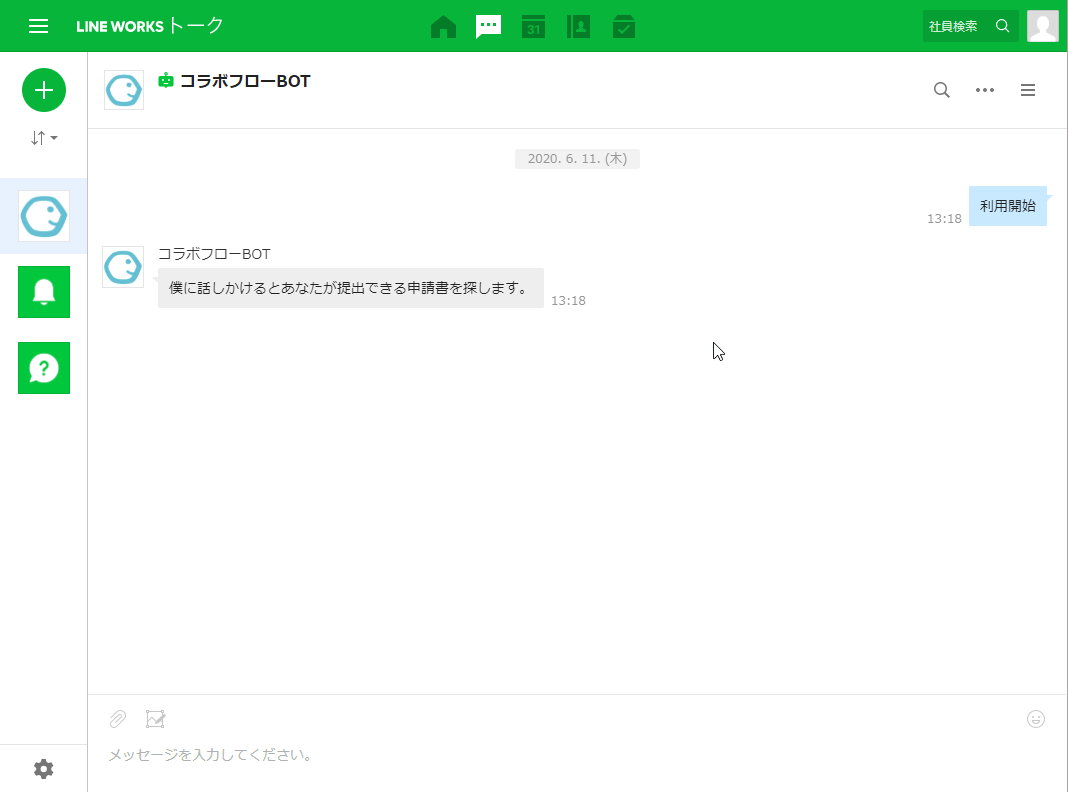
Task: Open the profile avatar menu
Action: 1043,26
